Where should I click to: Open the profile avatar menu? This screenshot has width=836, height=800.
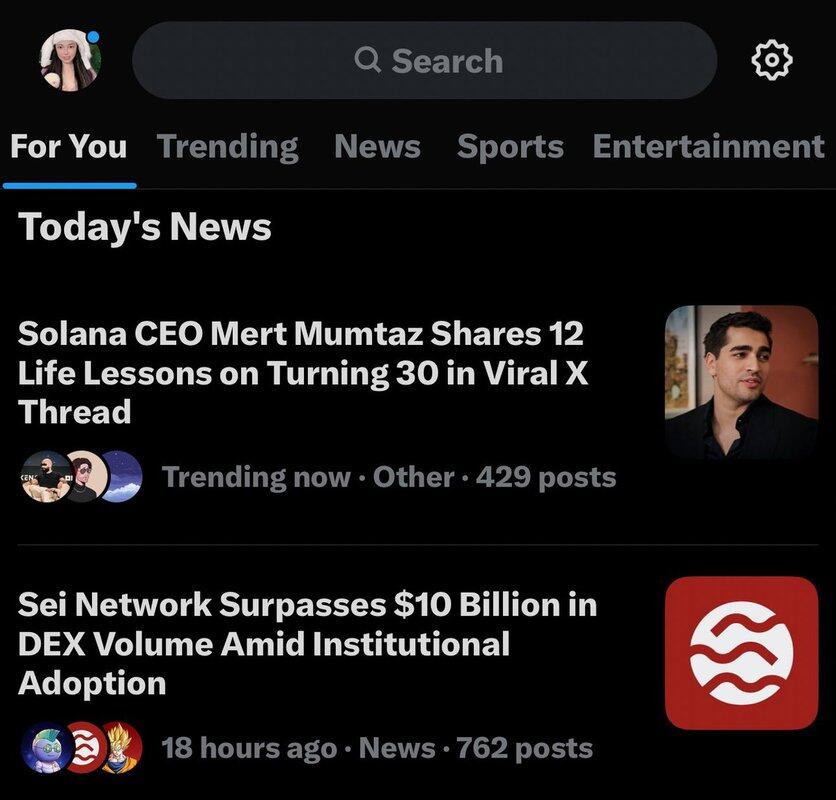click(69, 60)
